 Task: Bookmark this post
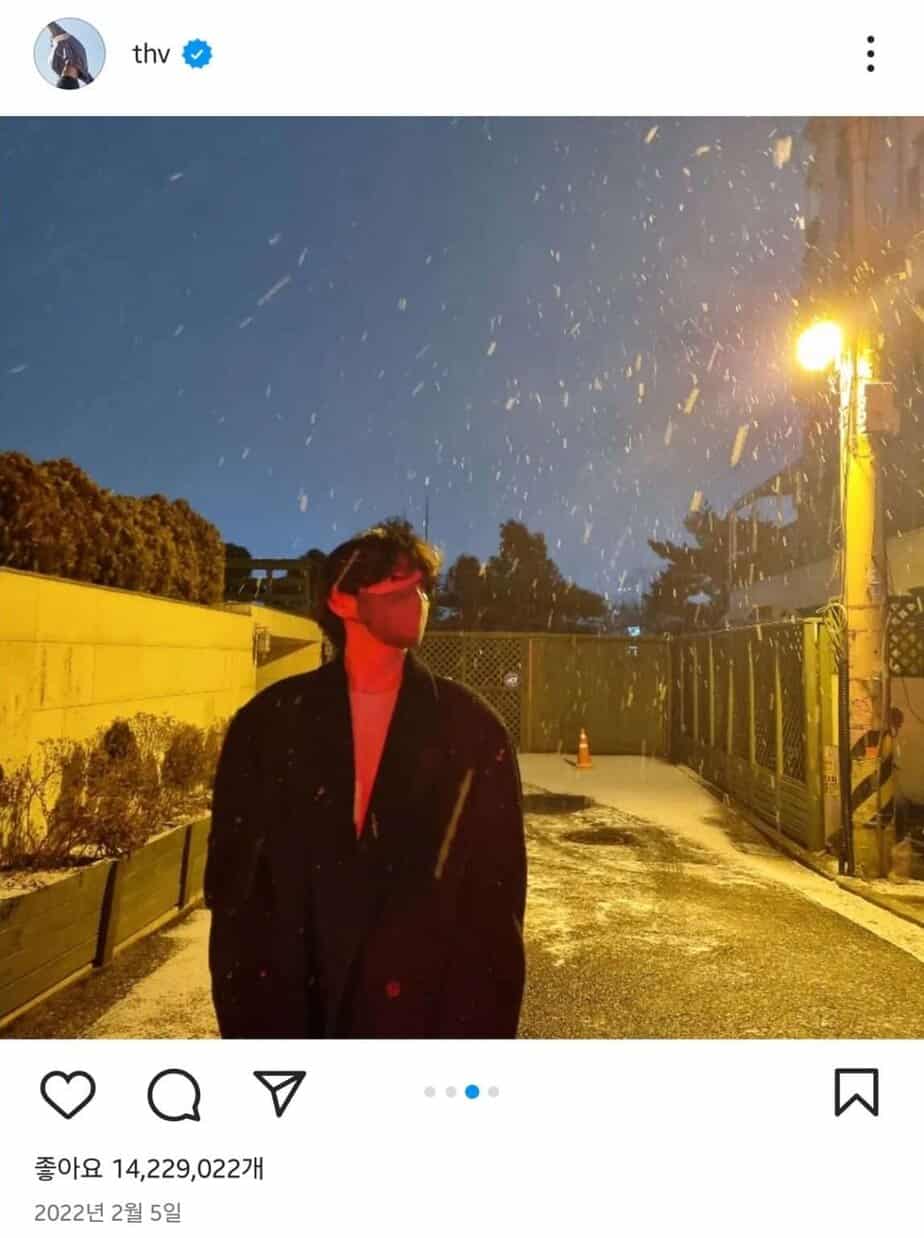[x=856, y=1092]
